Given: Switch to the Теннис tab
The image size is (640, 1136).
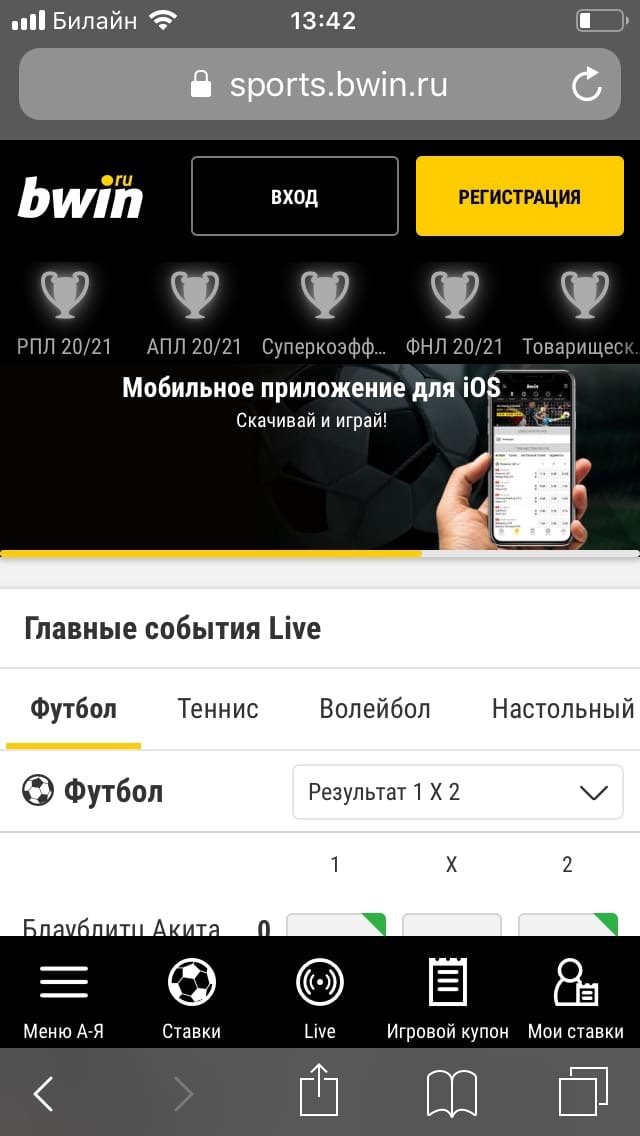Looking at the screenshot, I should click(x=218, y=709).
